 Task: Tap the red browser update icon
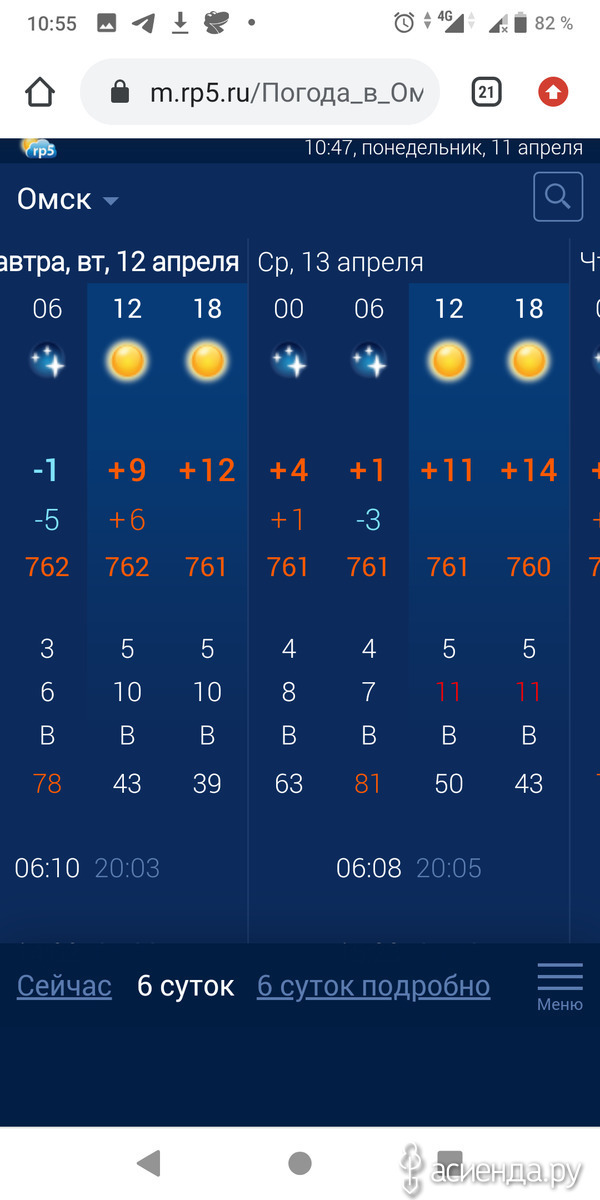click(x=553, y=93)
